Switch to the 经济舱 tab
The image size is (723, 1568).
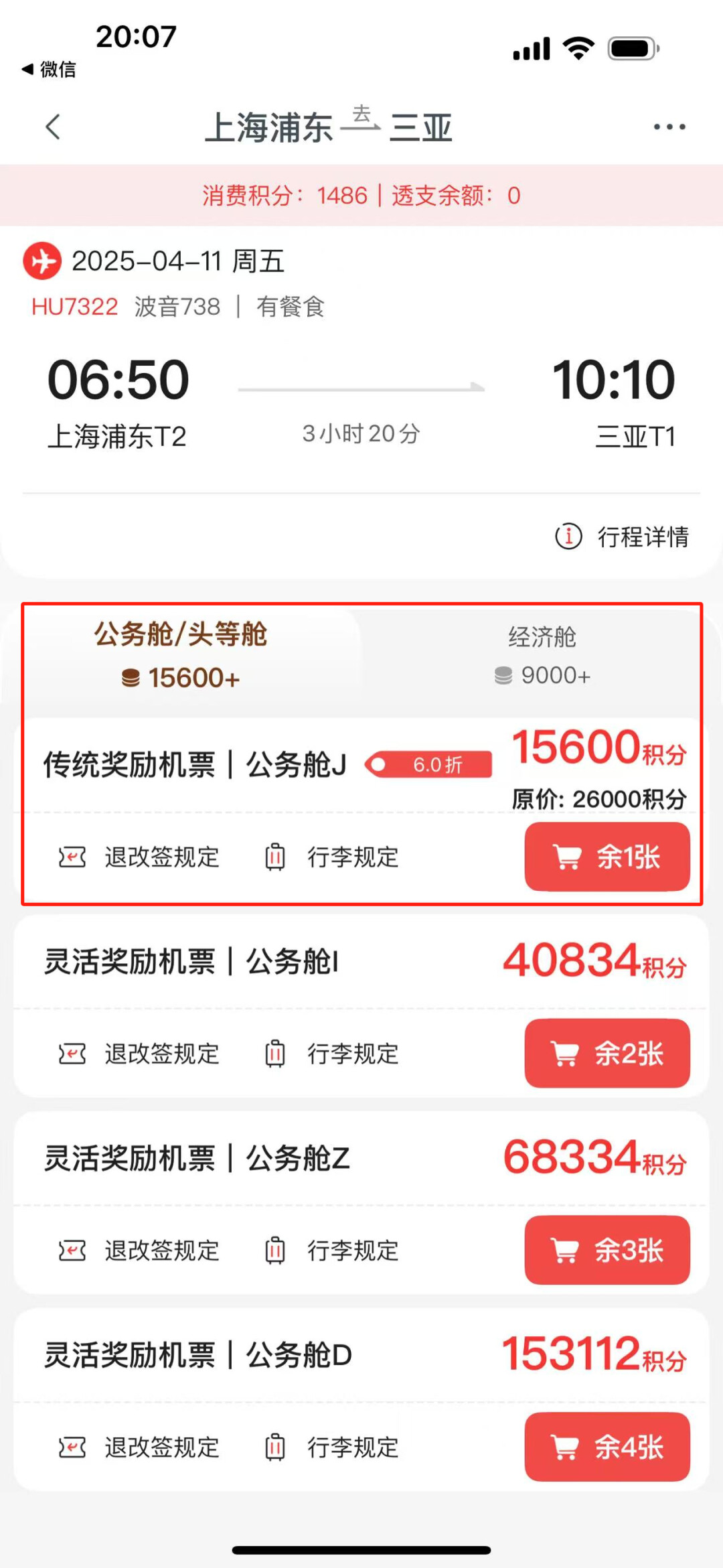click(x=542, y=655)
